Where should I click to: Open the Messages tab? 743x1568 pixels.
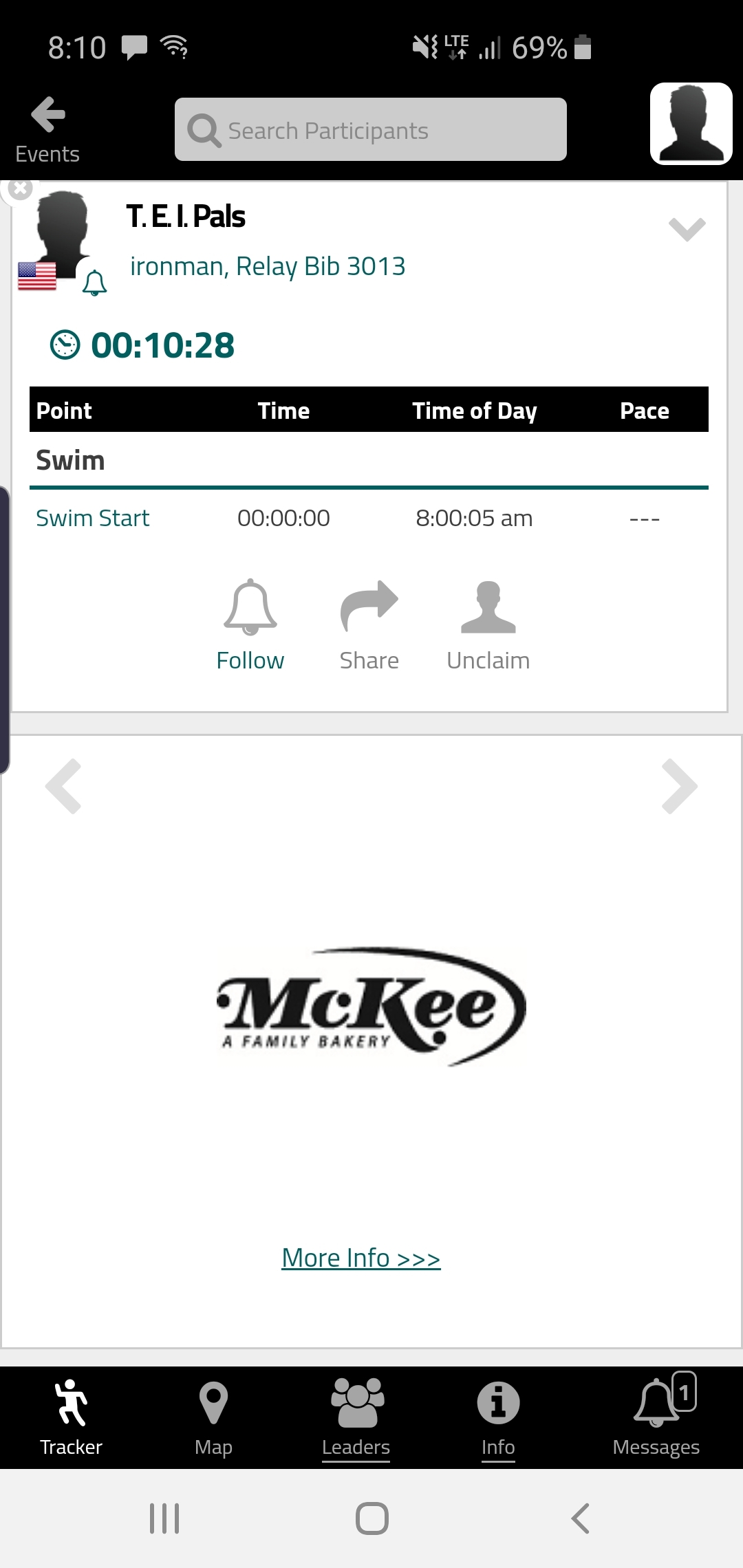(656, 1415)
